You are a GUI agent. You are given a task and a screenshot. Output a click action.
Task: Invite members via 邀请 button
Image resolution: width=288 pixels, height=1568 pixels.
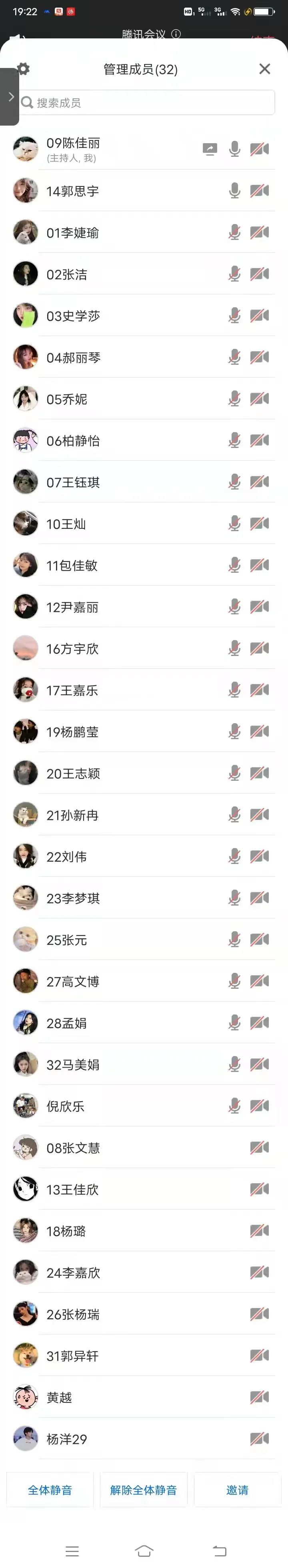(x=237, y=1490)
